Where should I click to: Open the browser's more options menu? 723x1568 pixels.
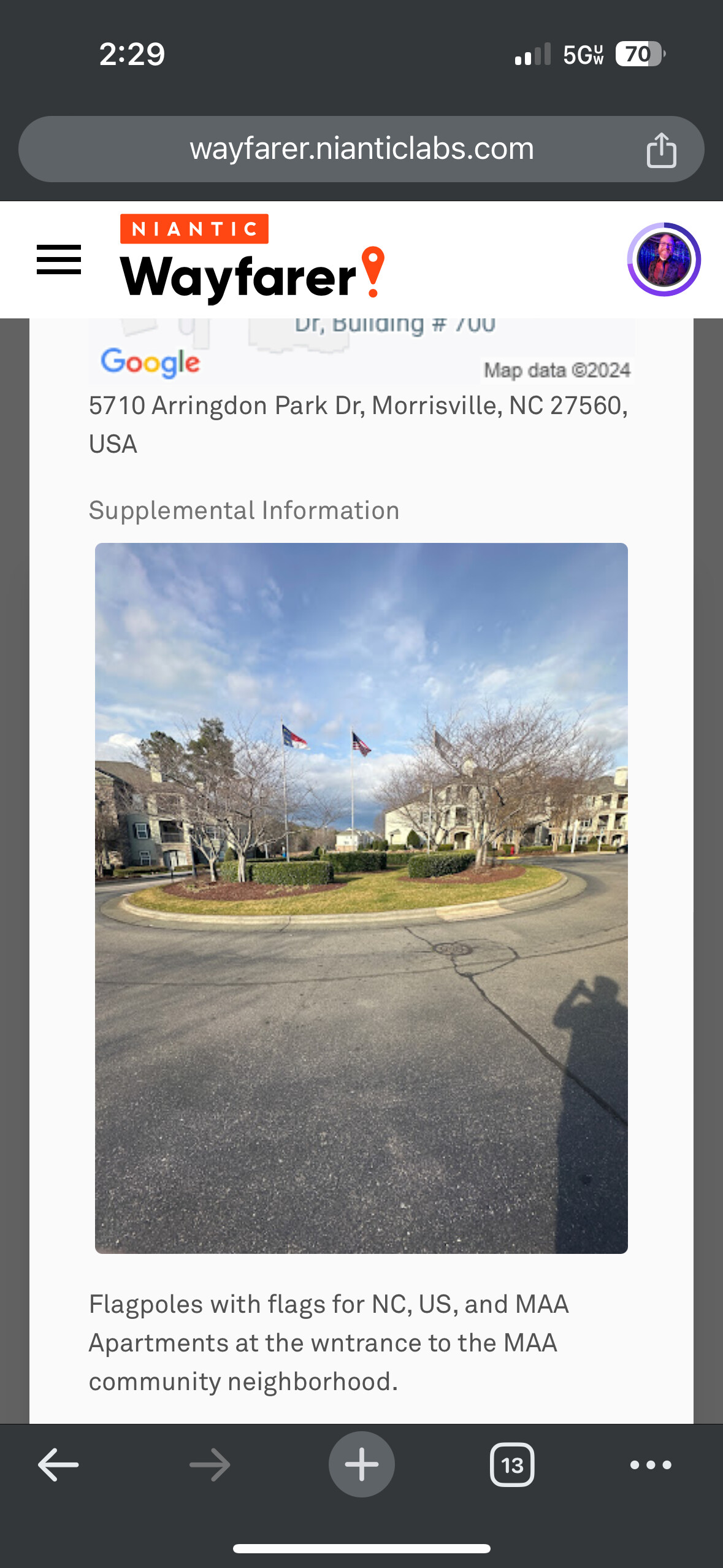click(x=651, y=1465)
